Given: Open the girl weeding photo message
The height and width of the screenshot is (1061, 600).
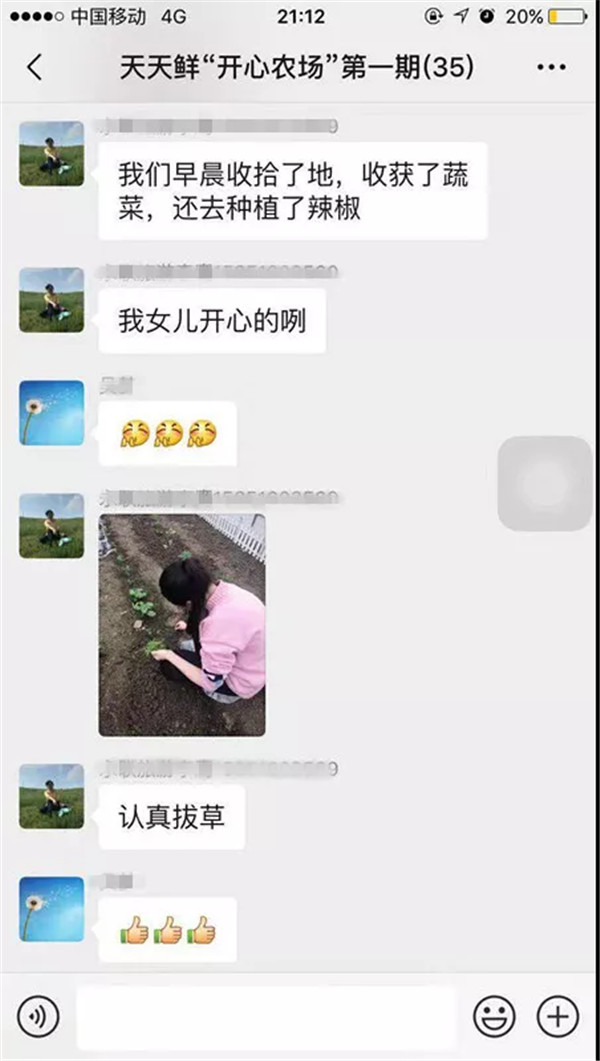Looking at the screenshot, I should 182,625.
